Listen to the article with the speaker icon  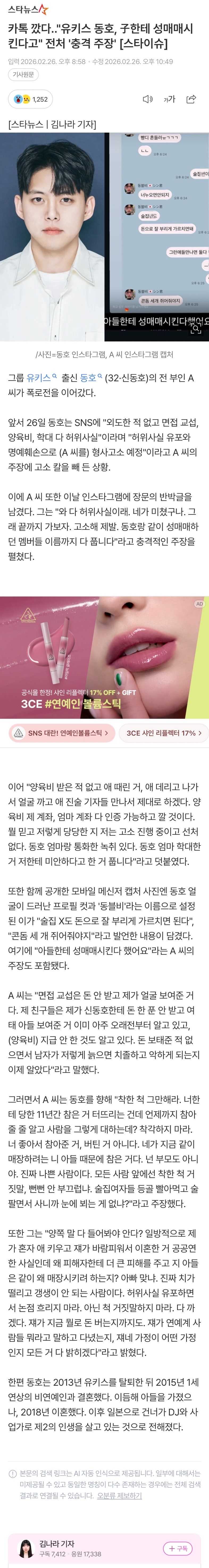(148, 99)
